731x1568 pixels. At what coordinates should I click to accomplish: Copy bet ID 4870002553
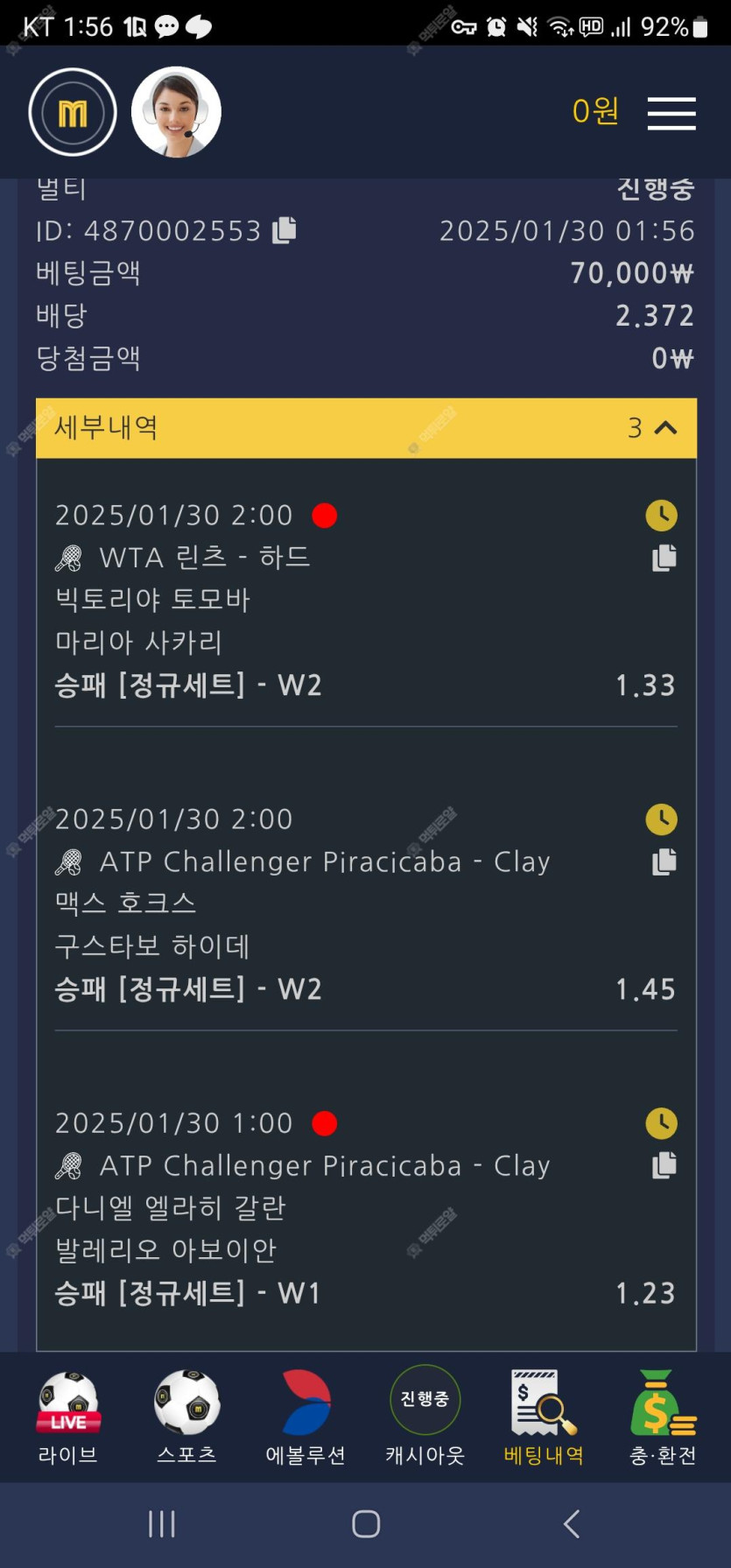(285, 230)
